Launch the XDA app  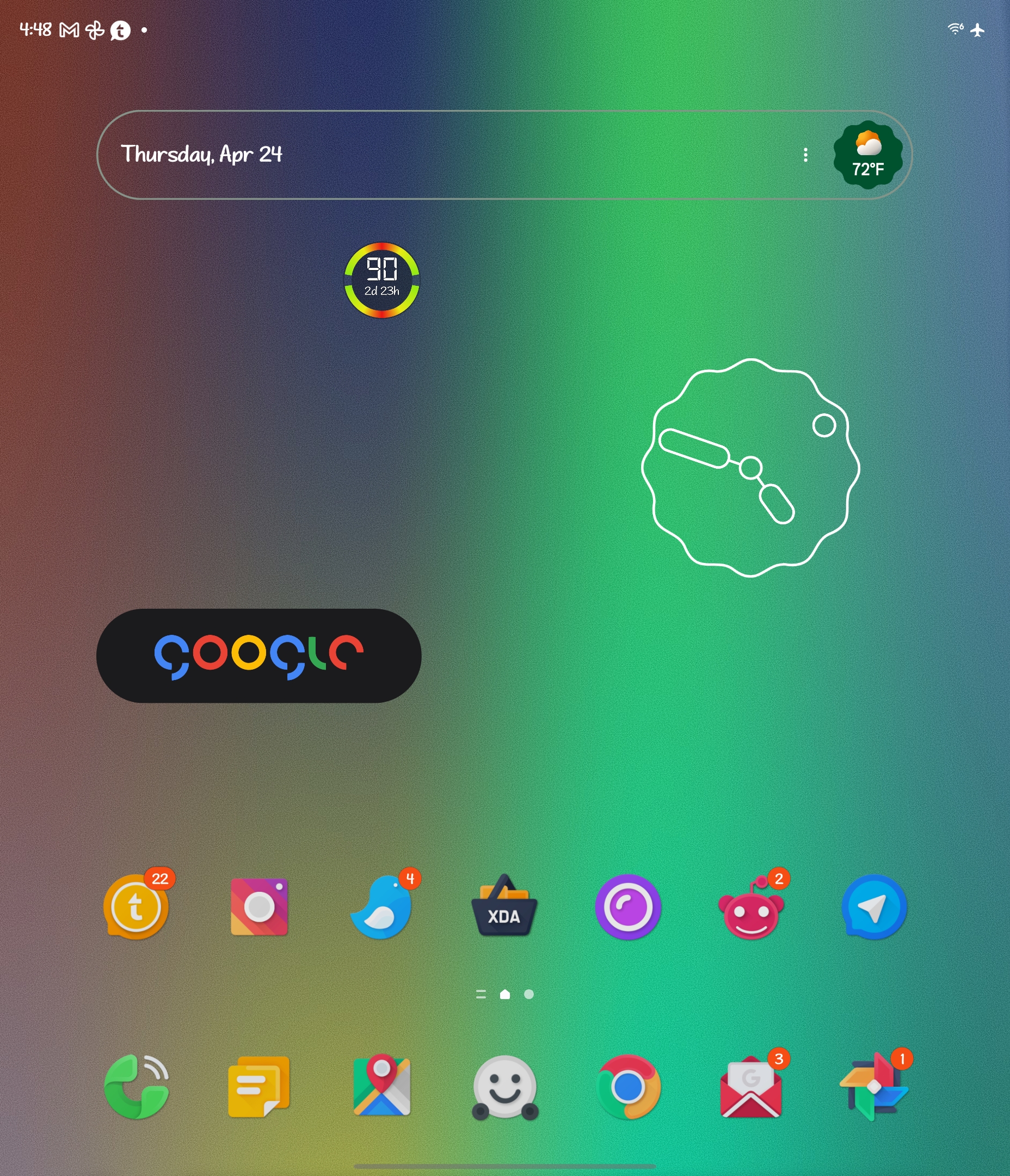(x=504, y=906)
